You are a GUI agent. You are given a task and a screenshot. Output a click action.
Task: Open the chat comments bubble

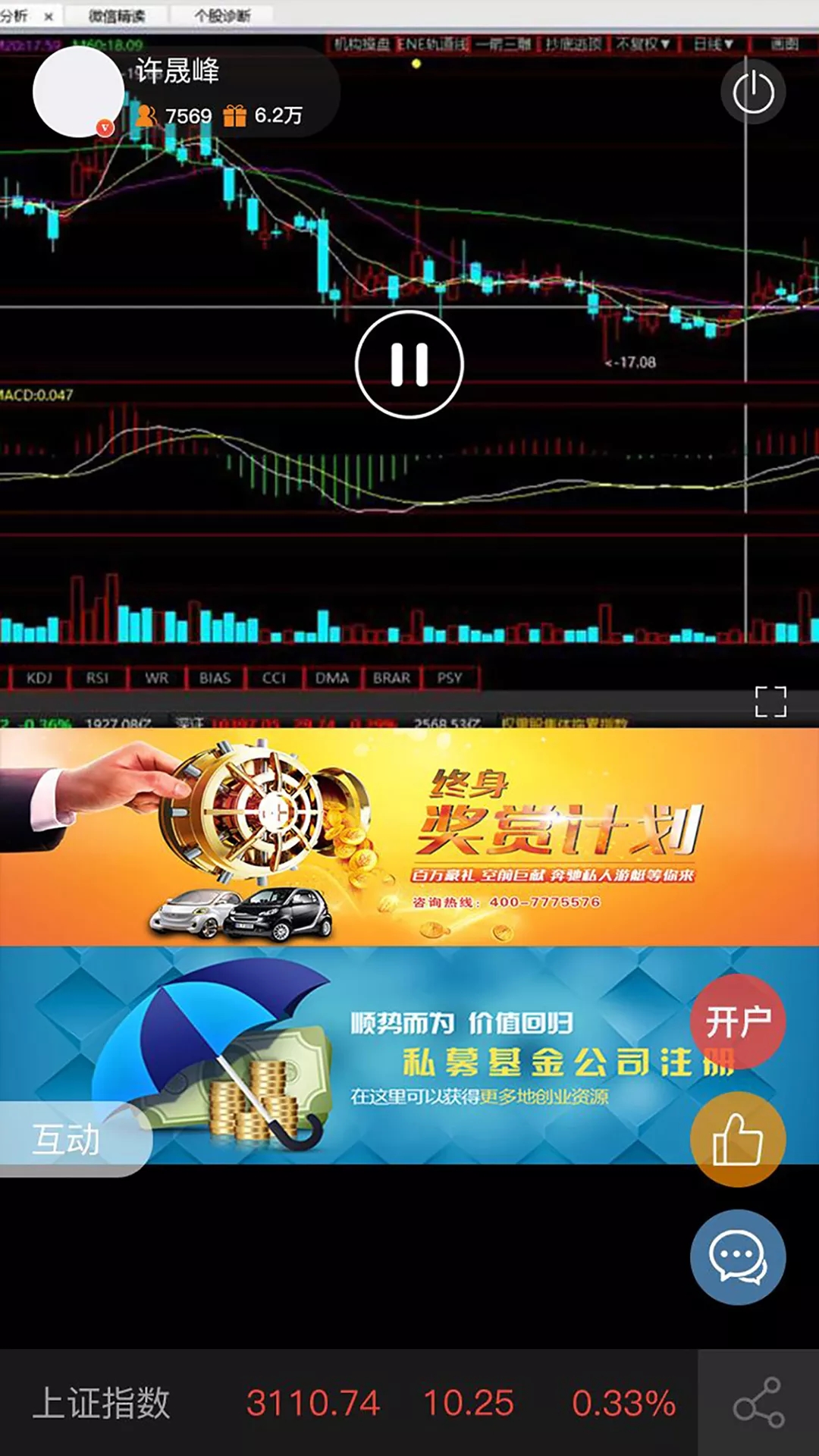(x=737, y=1257)
